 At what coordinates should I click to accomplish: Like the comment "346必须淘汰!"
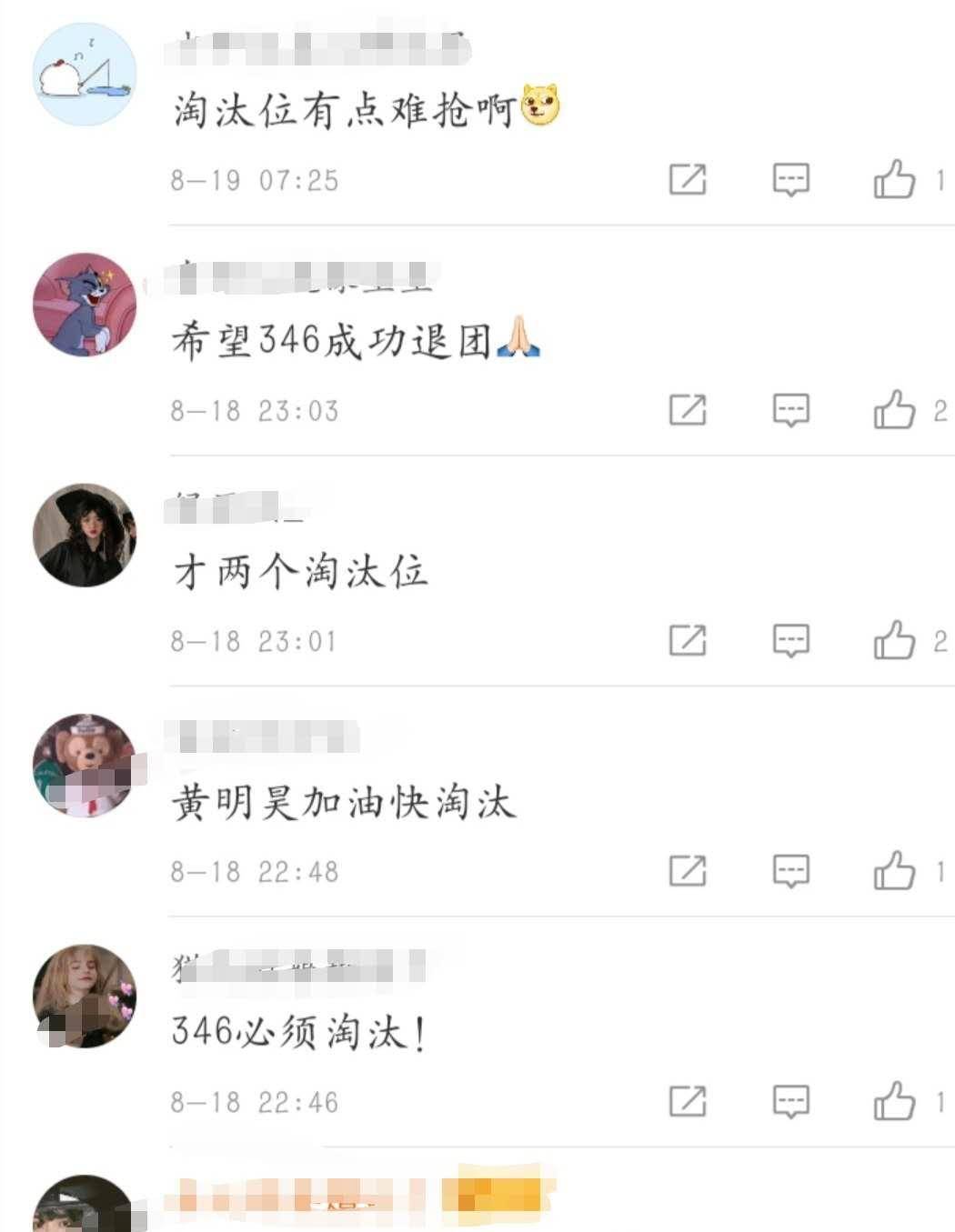coord(894,1102)
